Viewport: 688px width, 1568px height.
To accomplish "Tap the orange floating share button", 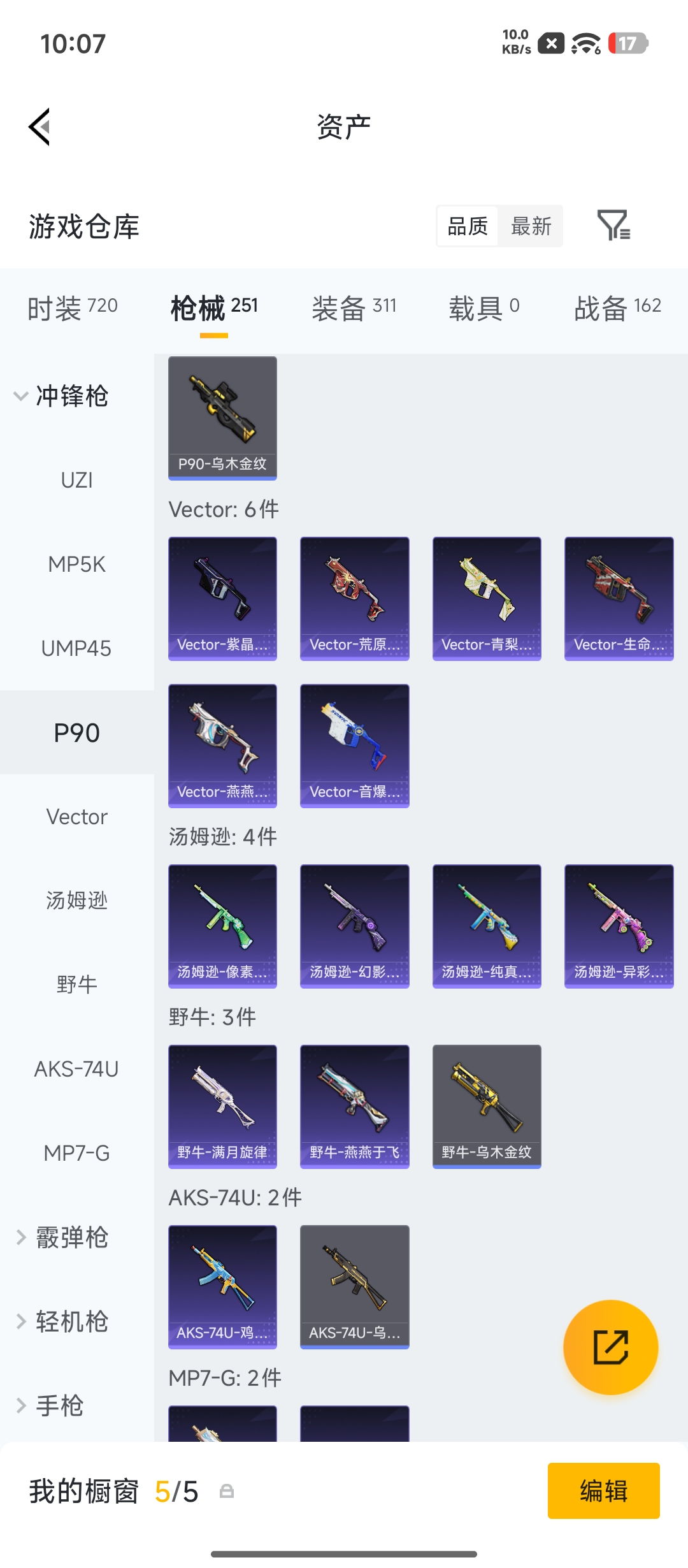I will (x=611, y=1347).
